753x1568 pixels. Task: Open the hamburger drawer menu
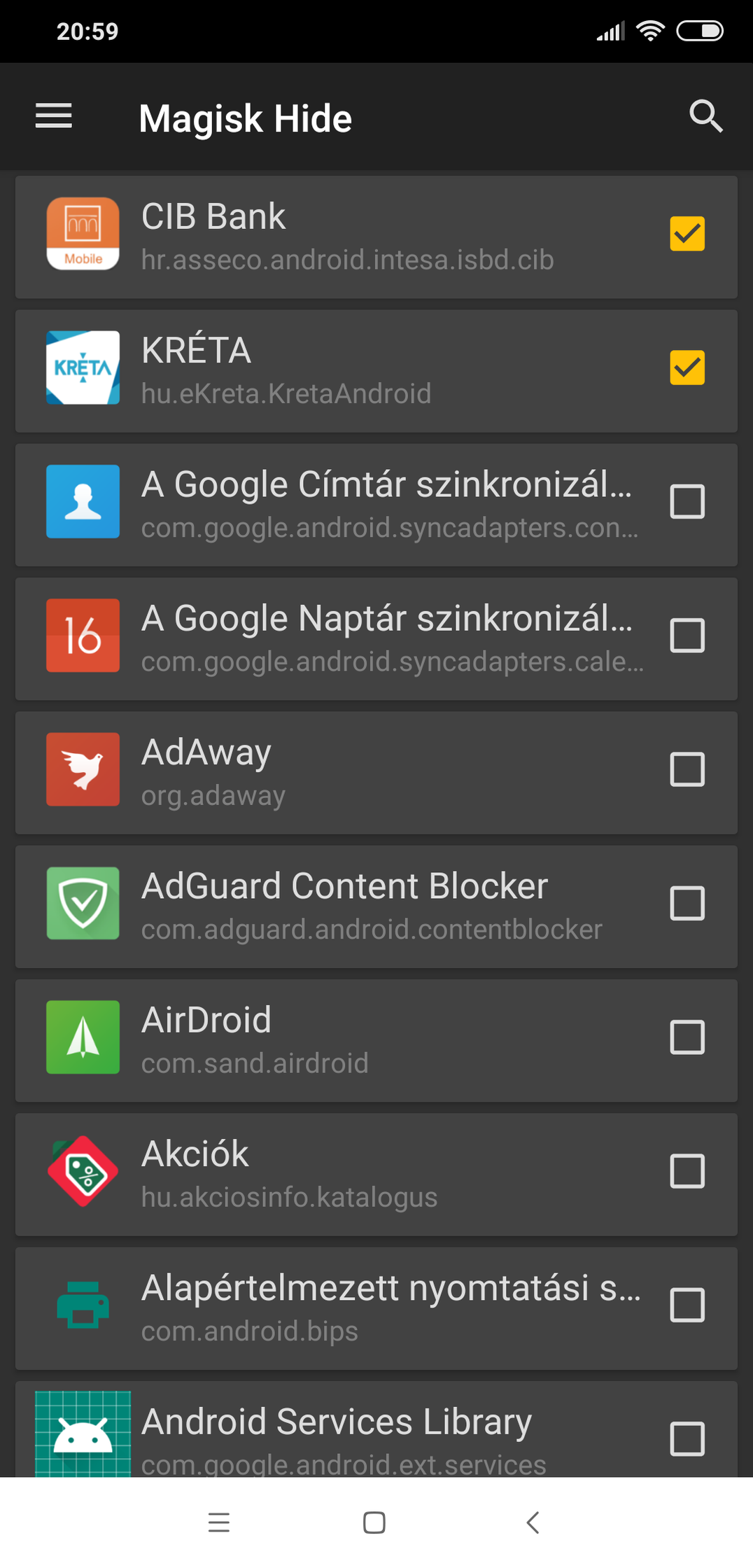[x=54, y=116]
